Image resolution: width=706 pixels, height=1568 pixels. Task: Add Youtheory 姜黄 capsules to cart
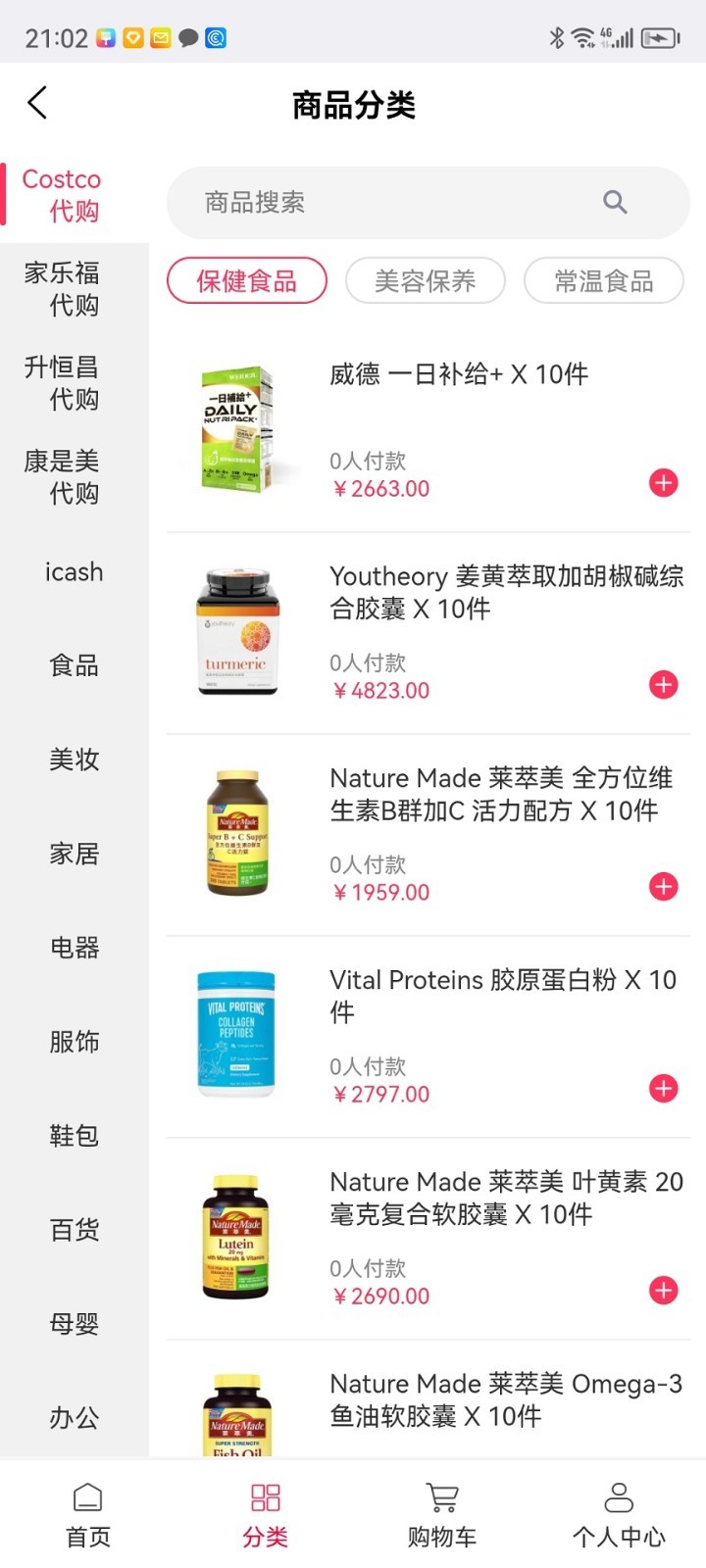[664, 685]
